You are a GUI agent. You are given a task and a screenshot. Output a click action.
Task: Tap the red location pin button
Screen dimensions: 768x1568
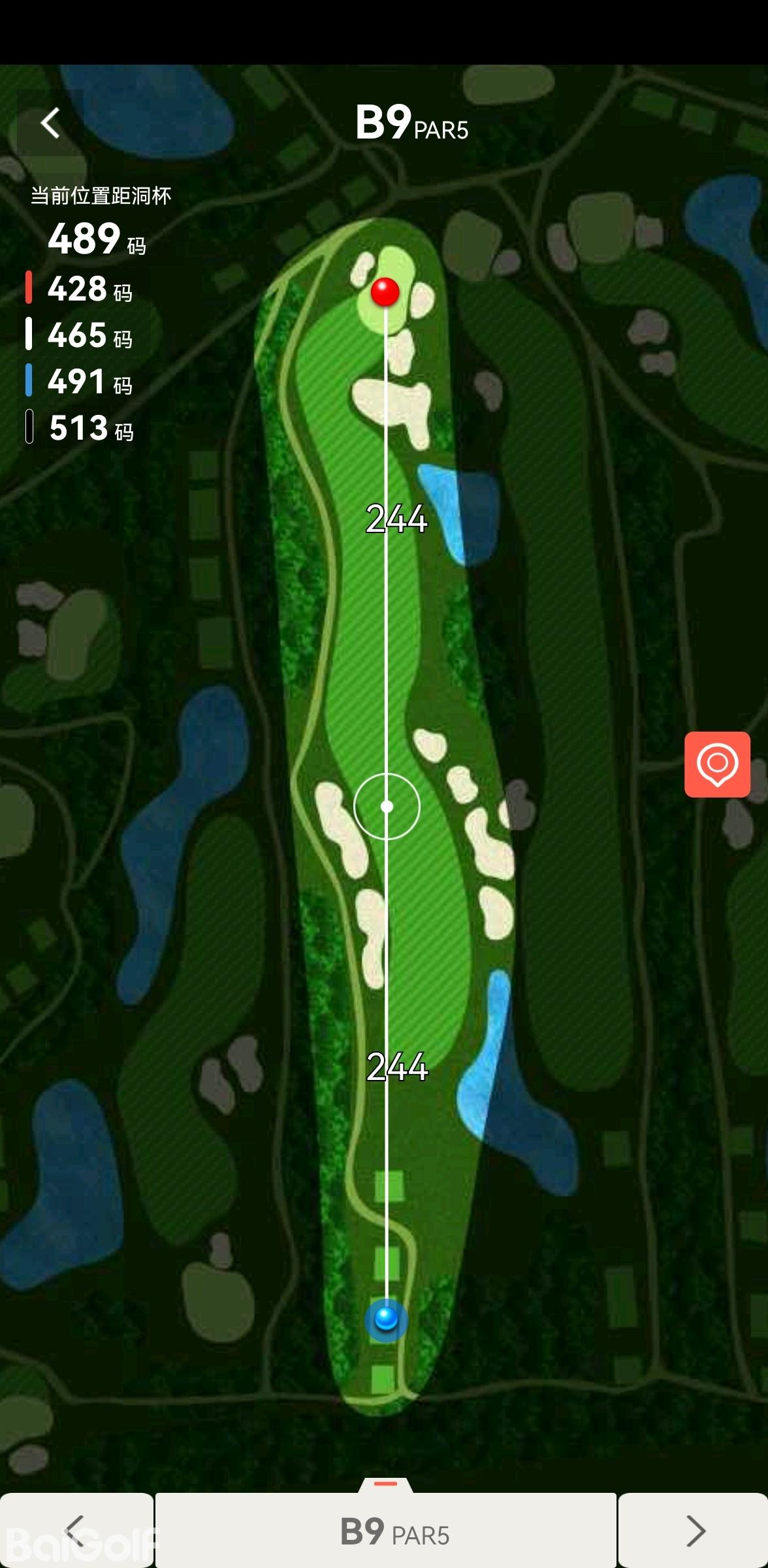pos(717,764)
